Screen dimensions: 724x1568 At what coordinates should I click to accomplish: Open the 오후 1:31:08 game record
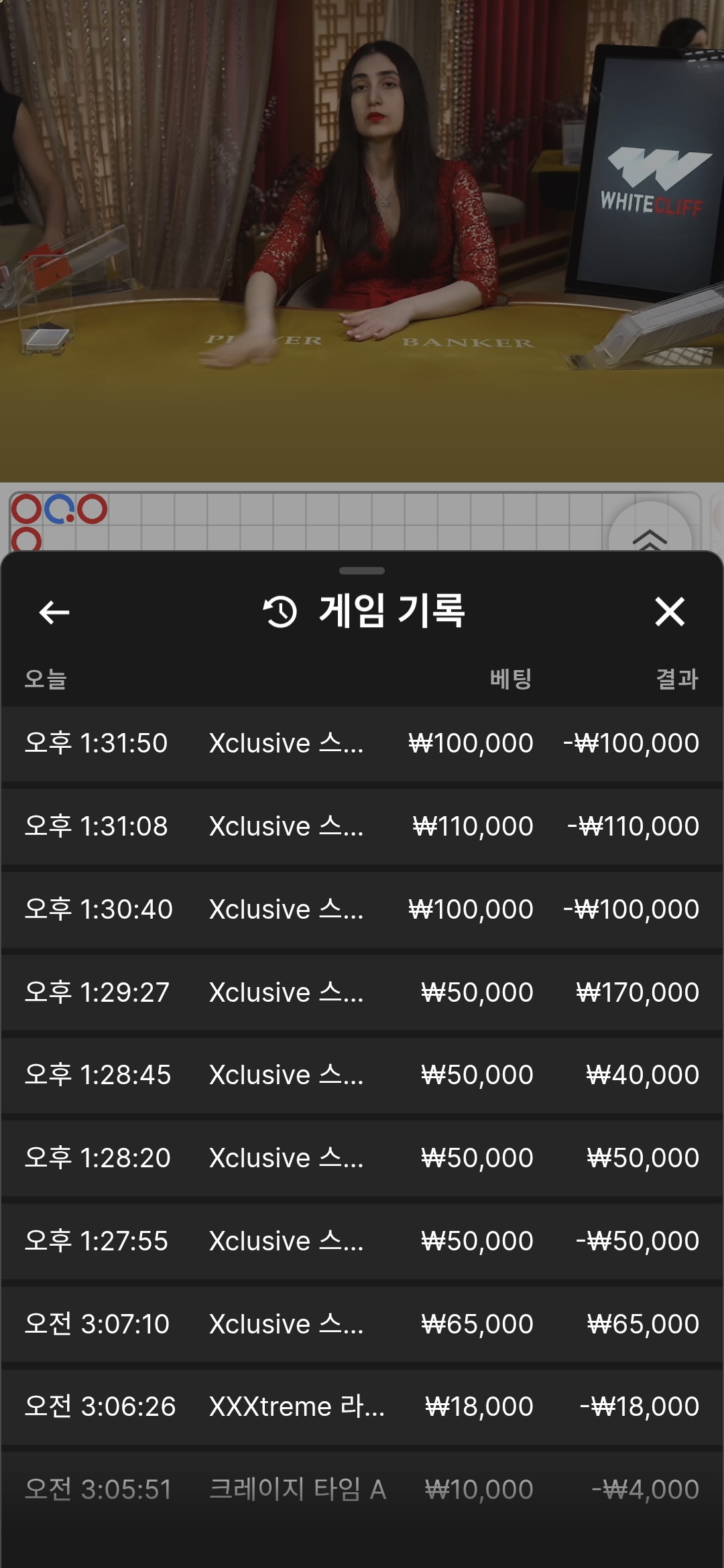click(362, 826)
